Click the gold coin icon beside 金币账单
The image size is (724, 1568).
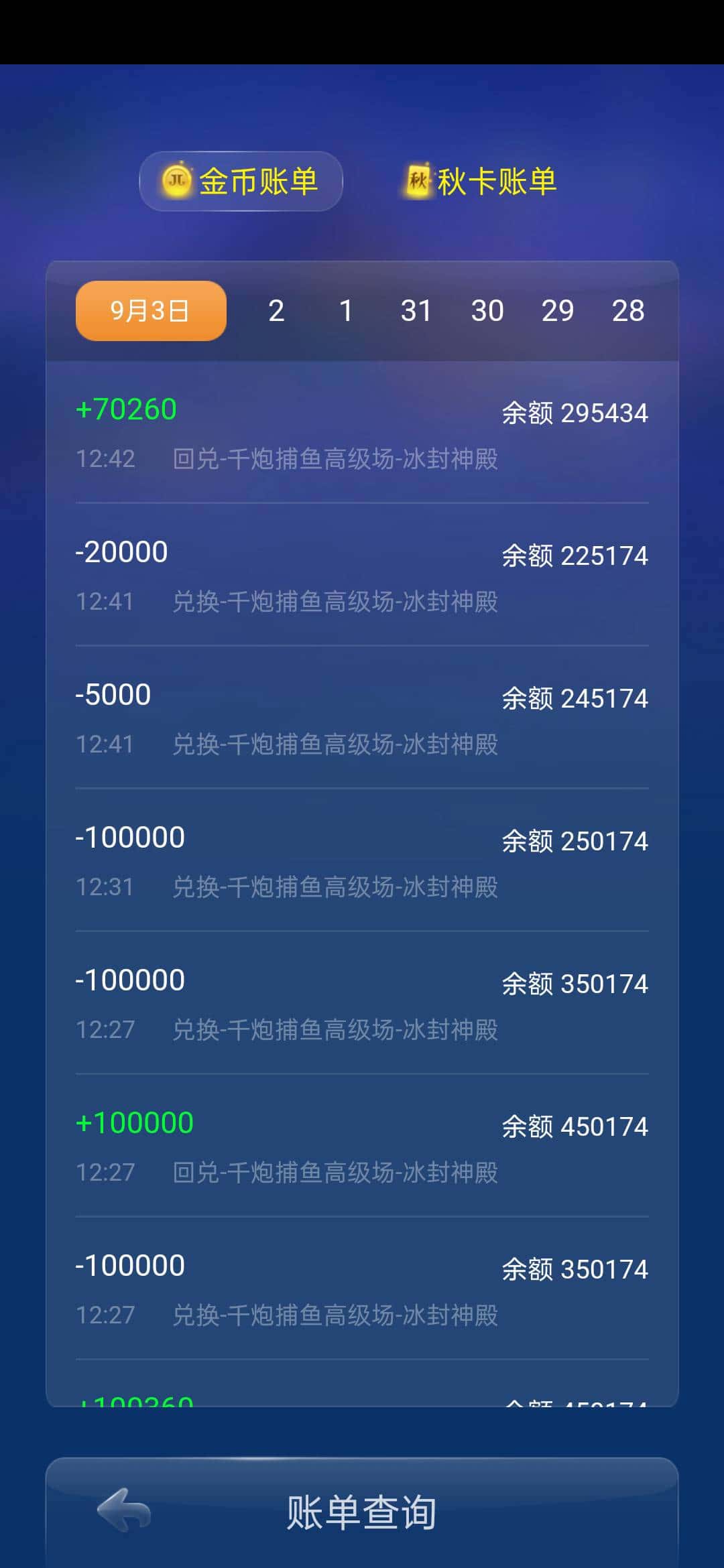pyautogui.click(x=176, y=180)
